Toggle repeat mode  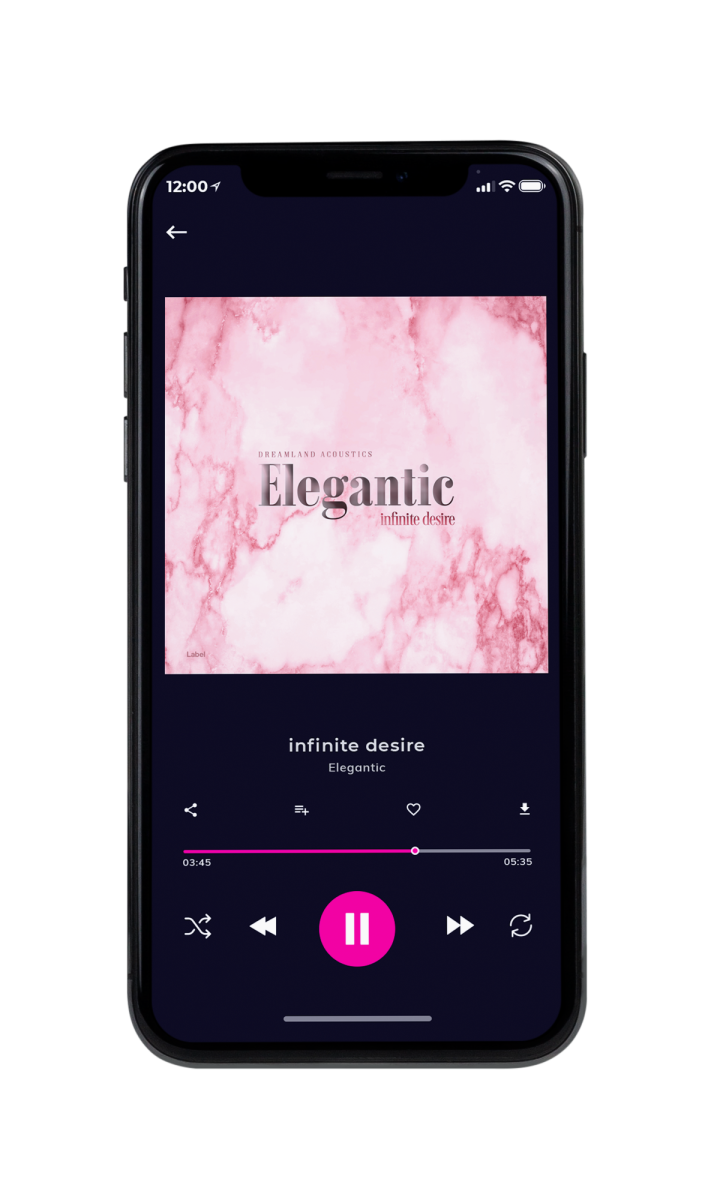[521, 926]
